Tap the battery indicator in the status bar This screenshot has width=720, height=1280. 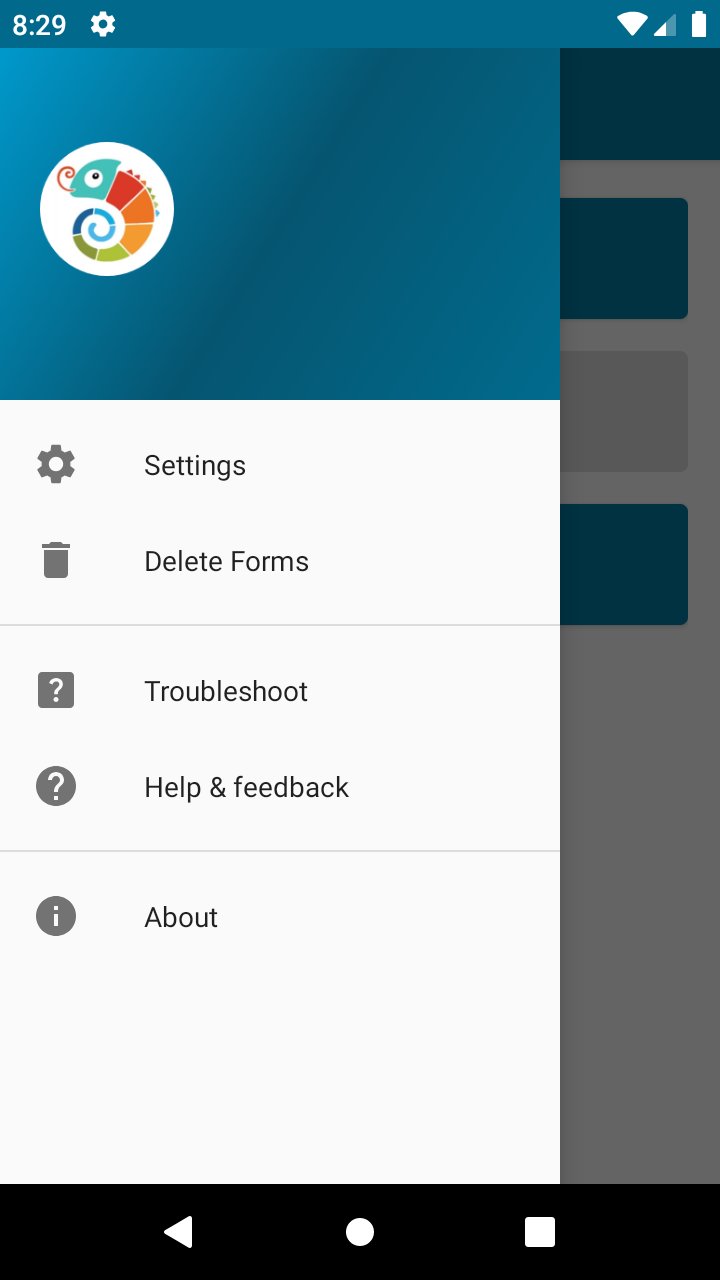point(697,24)
